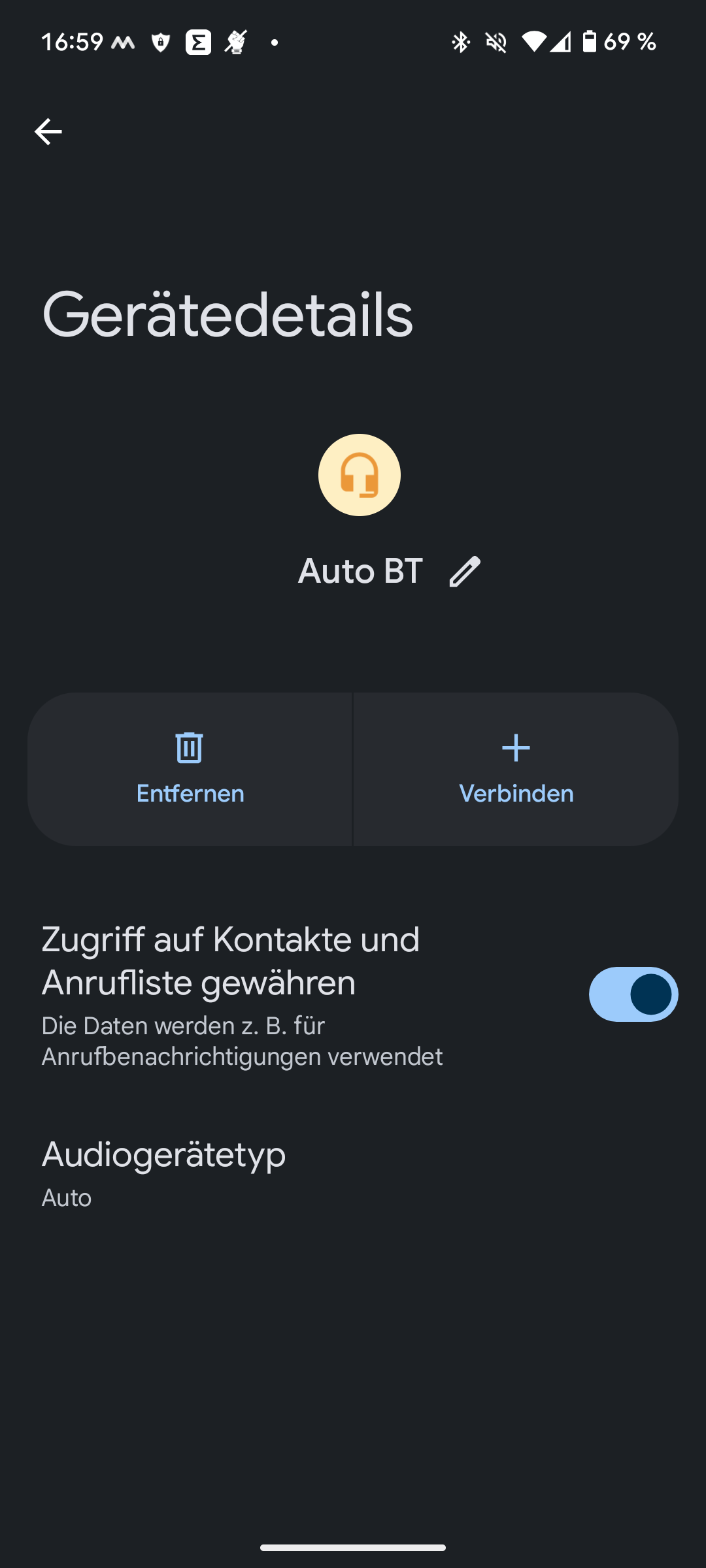Tap the orange headset device icon
This screenshot has height=1568, width=706.
[x=360, y=475]
